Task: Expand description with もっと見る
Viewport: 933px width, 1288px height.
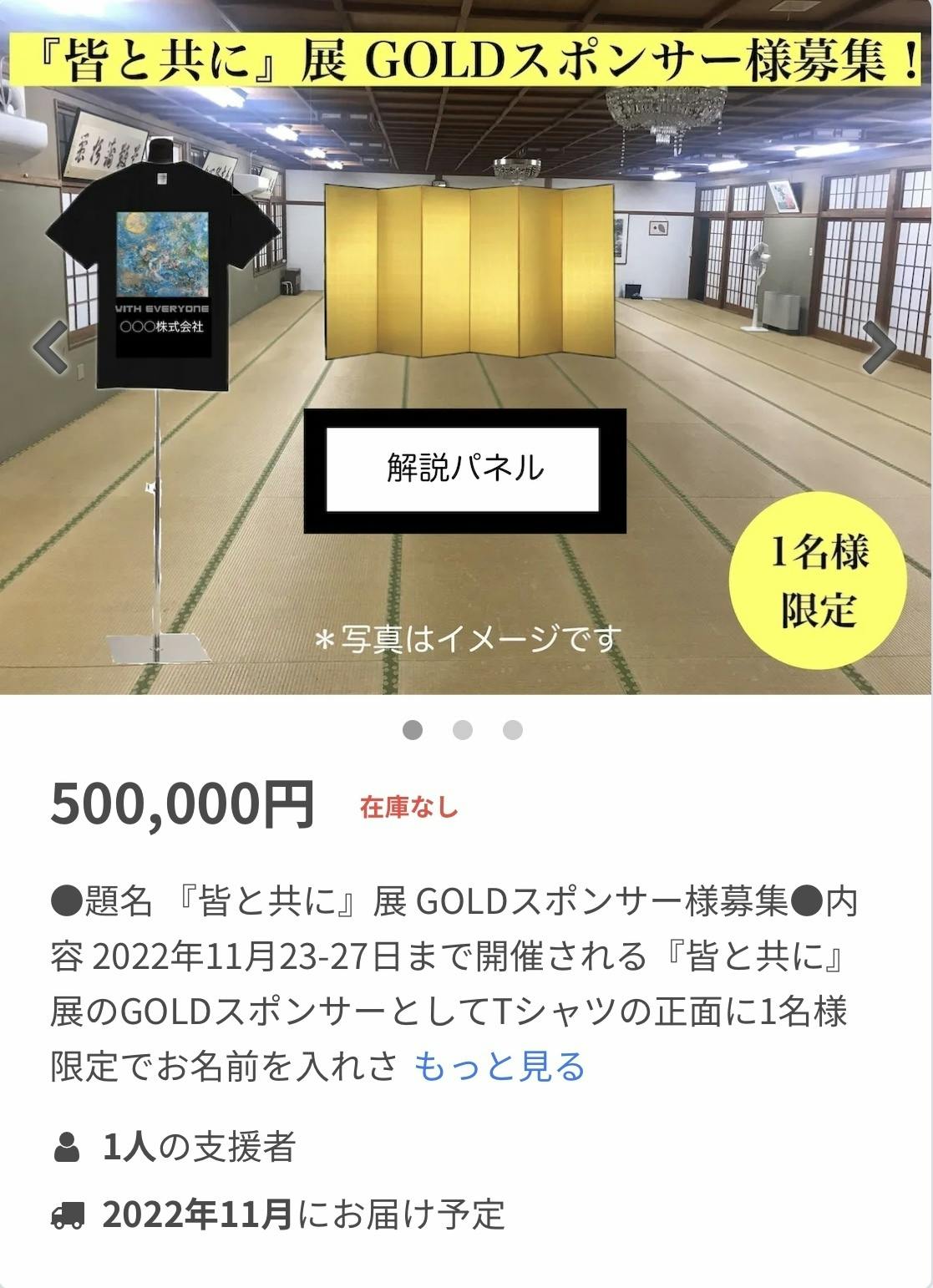Action: (x=499, y=1067)
